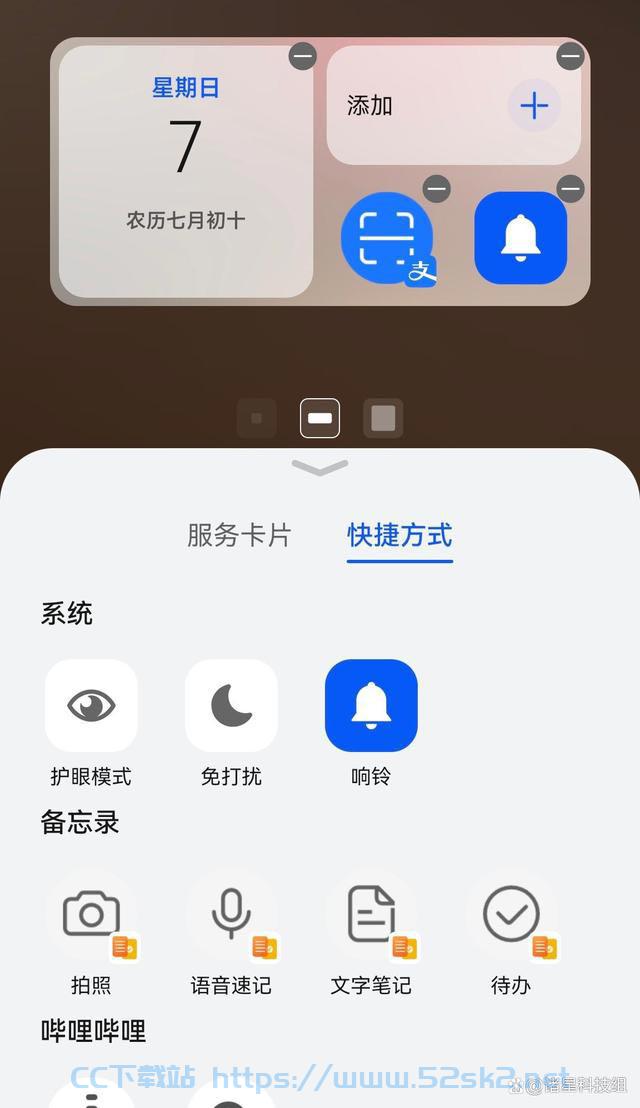Remove the scan shortcut icon

coord(437,188)
